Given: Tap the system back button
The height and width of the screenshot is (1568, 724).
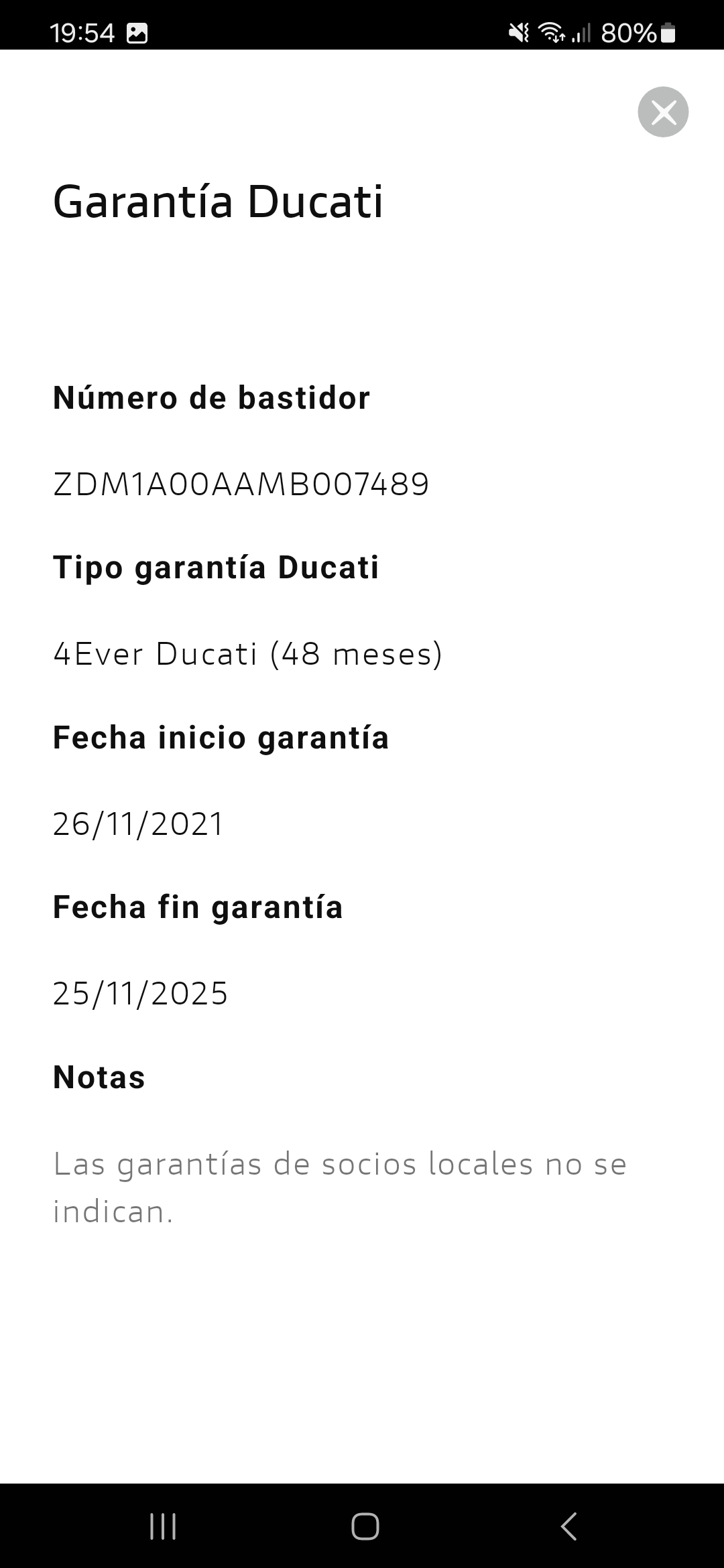Looking at the screenshot, I should tap(568, 1526).
